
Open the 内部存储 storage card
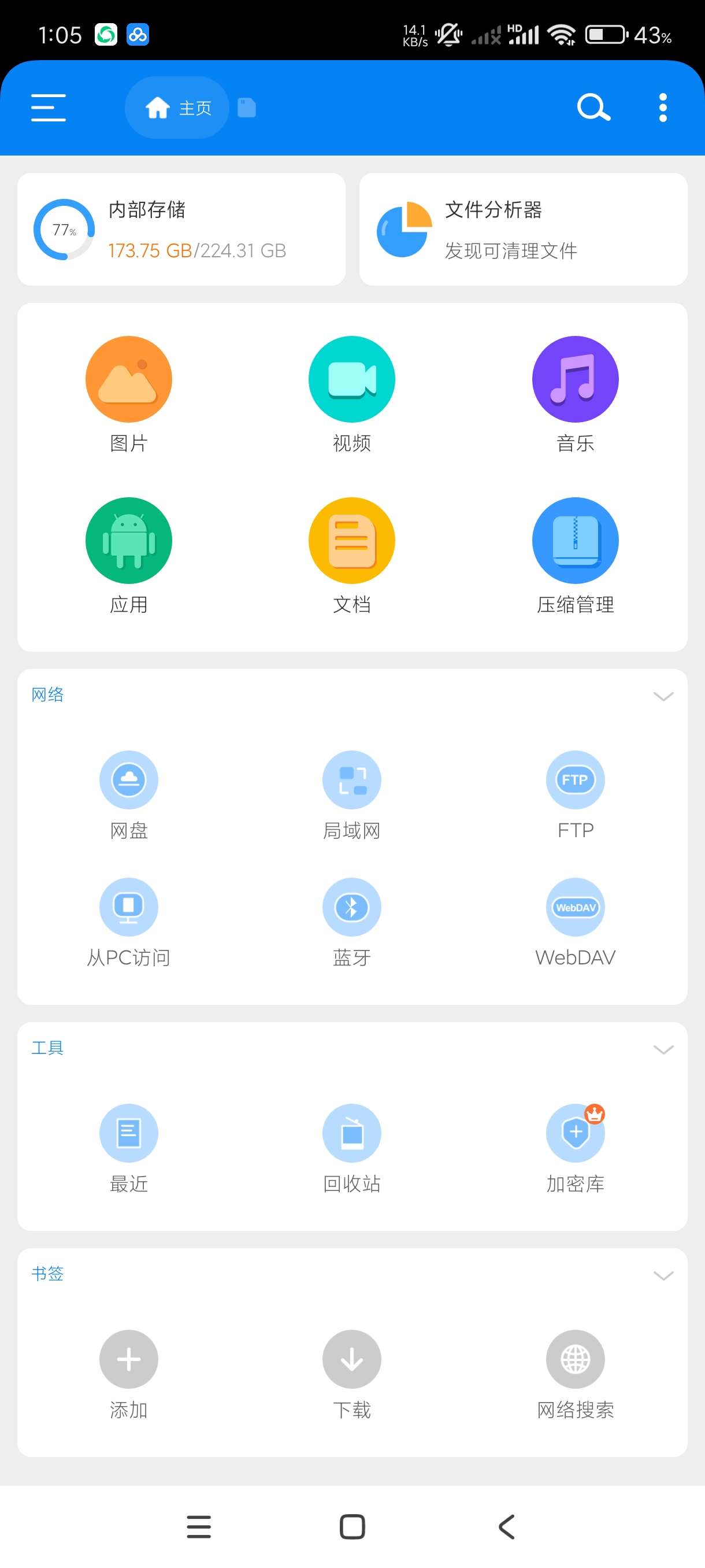click(x=181, y=230)
